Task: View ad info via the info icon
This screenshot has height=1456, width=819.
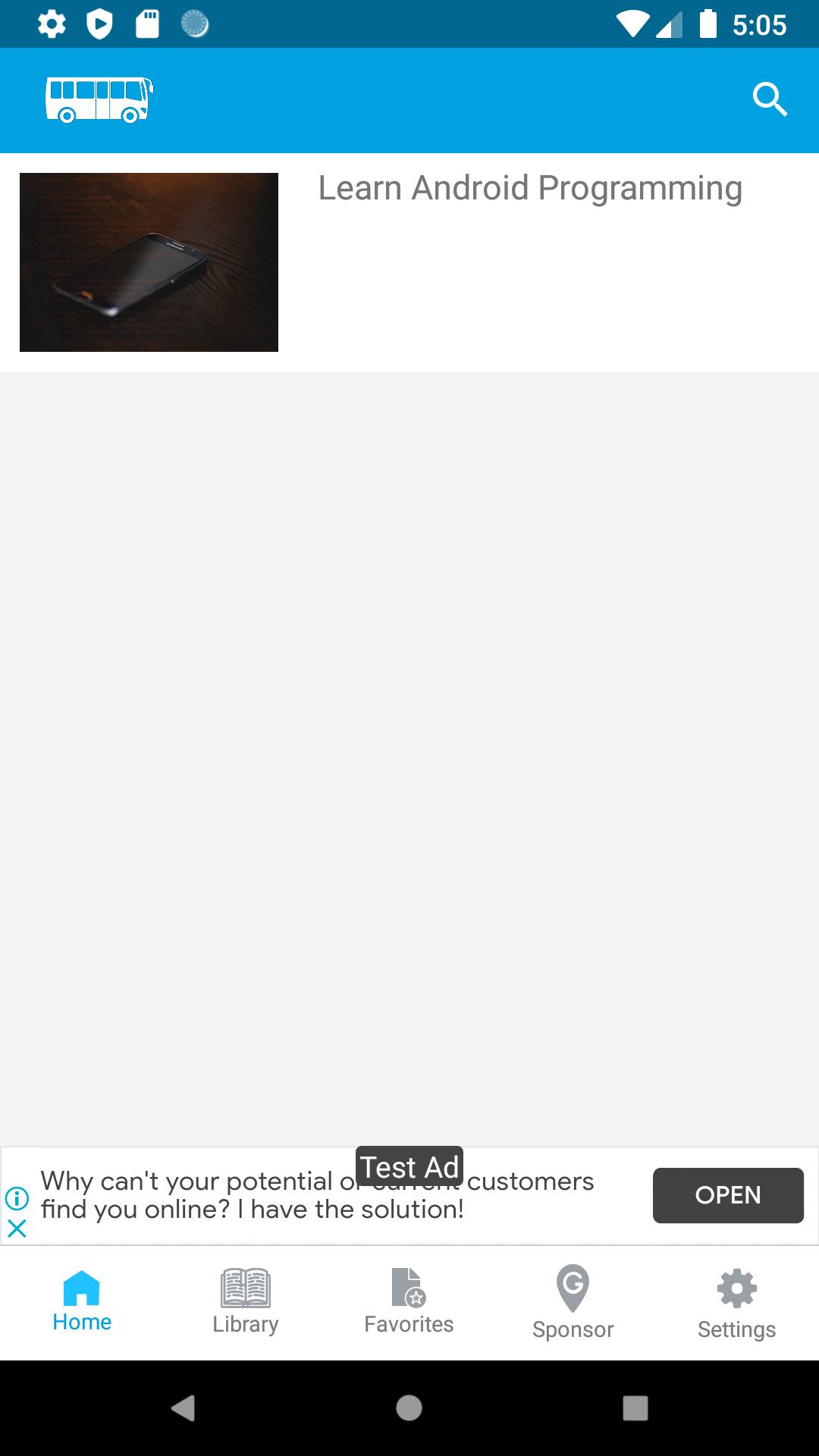Action: [17, 1198]
